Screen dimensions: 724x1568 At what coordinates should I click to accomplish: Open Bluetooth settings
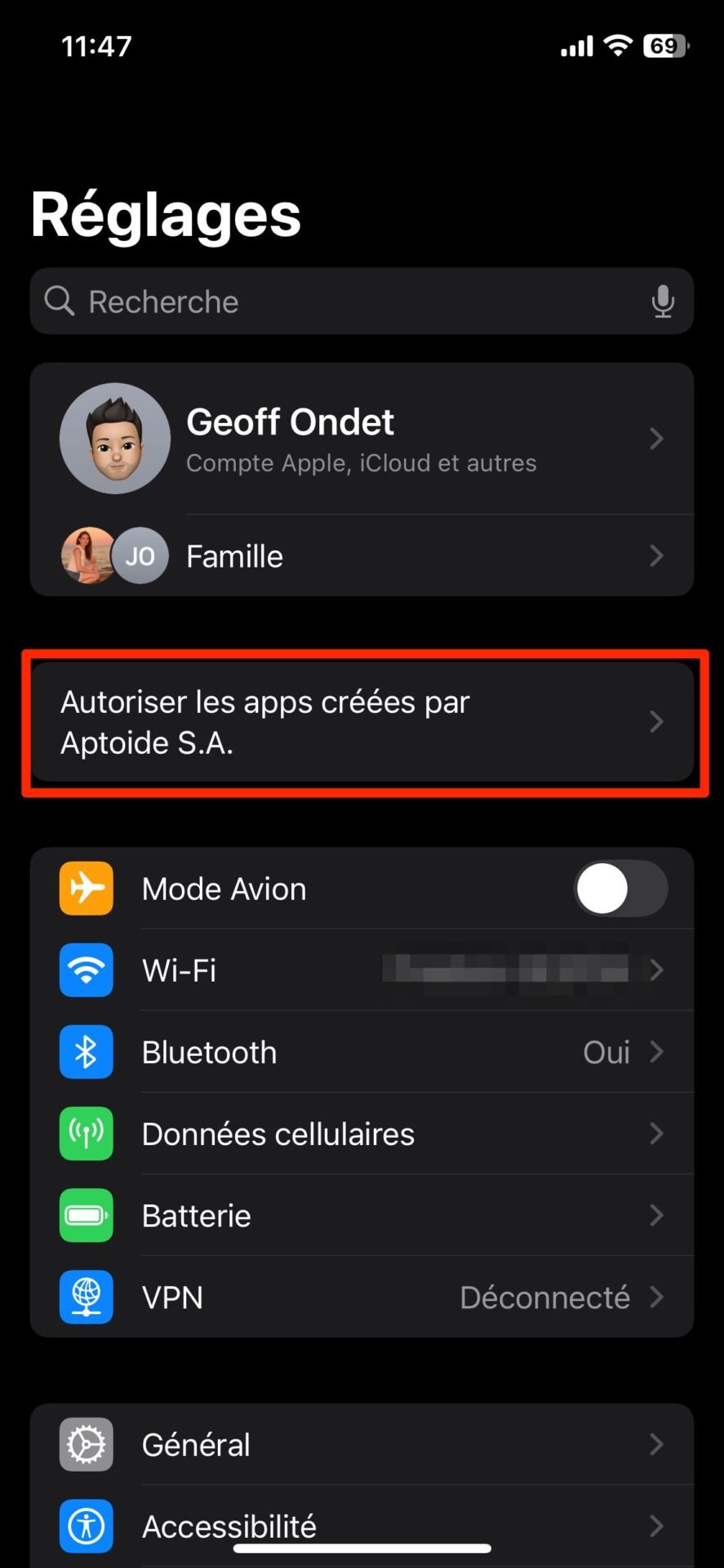pos(362,1052)
